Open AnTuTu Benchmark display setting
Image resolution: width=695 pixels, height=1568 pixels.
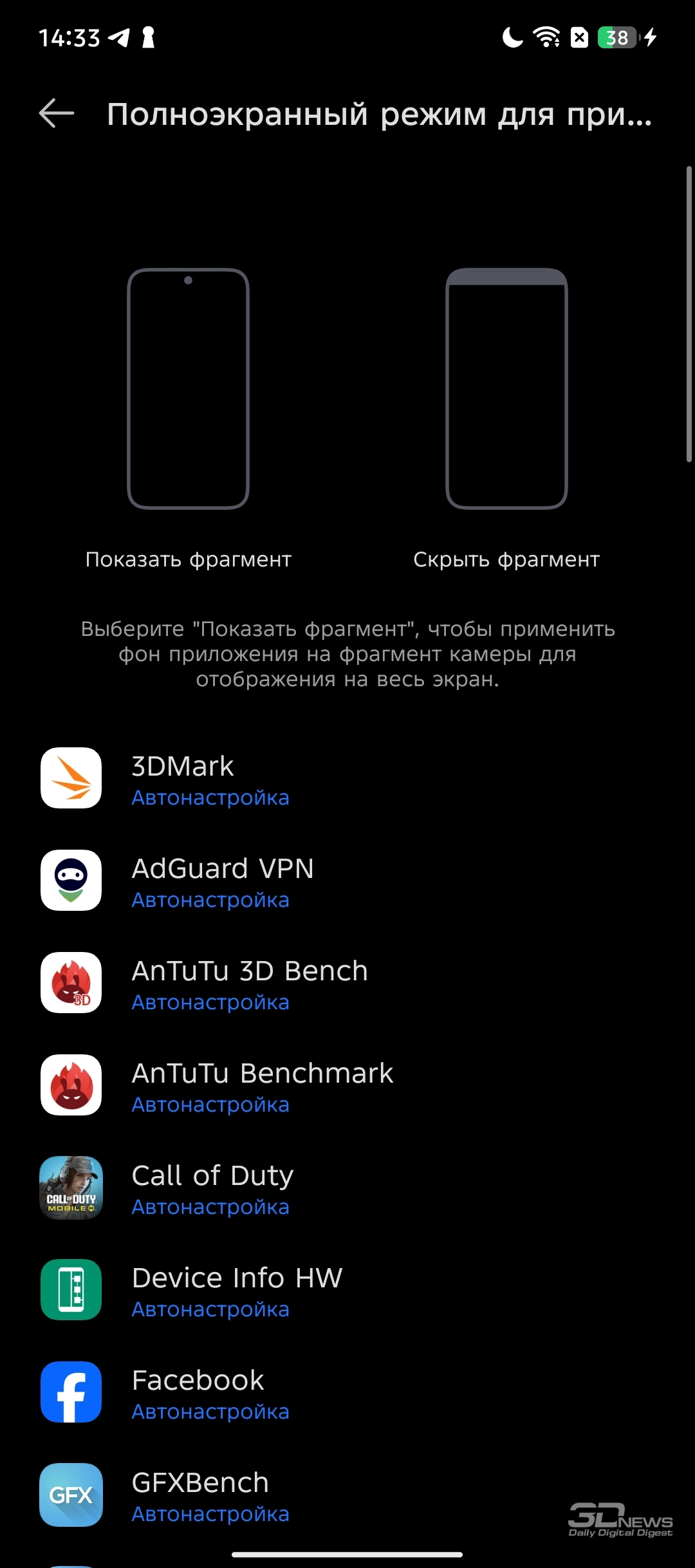tap(347, 1085)
